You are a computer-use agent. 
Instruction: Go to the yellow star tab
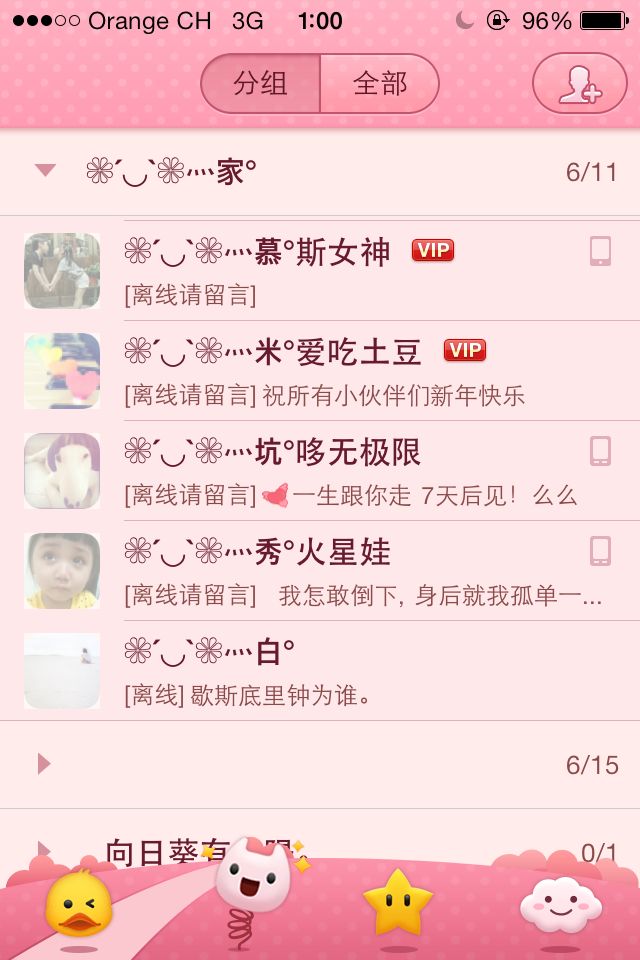[398, 902]
